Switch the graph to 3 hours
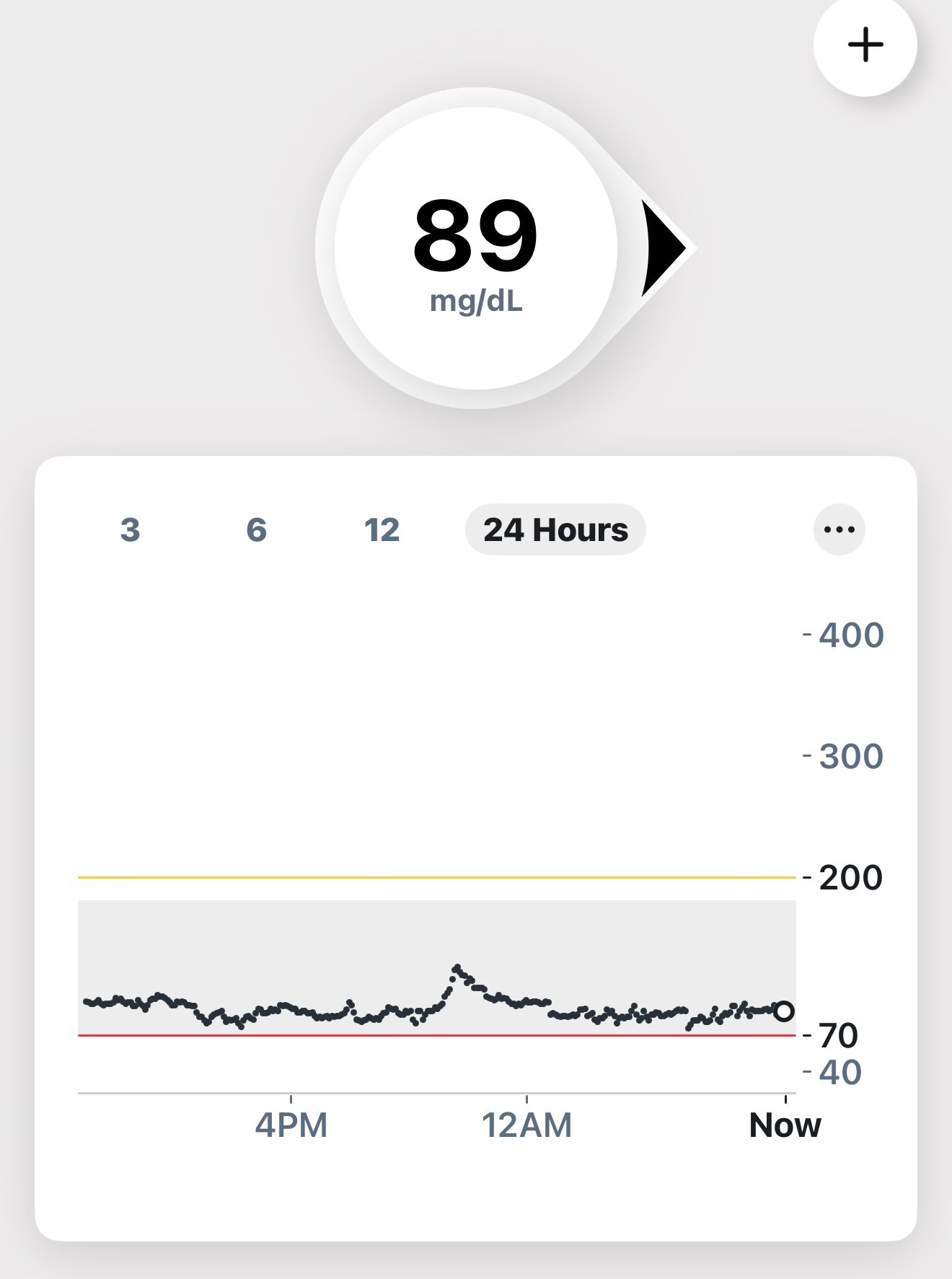The width and height of the screenshot is (952, 1279). 130,530
